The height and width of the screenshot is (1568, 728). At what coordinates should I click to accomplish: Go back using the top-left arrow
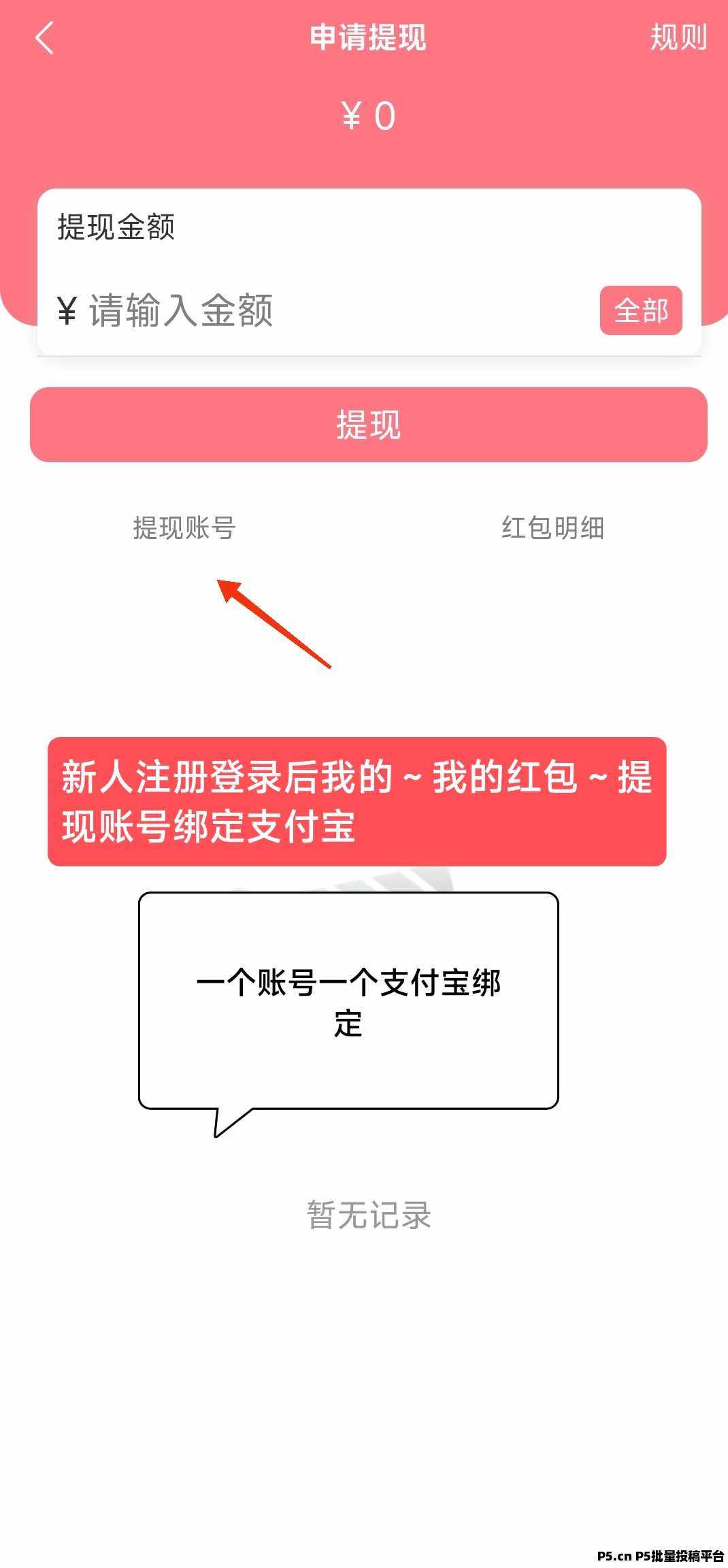(x=44, y=37)
